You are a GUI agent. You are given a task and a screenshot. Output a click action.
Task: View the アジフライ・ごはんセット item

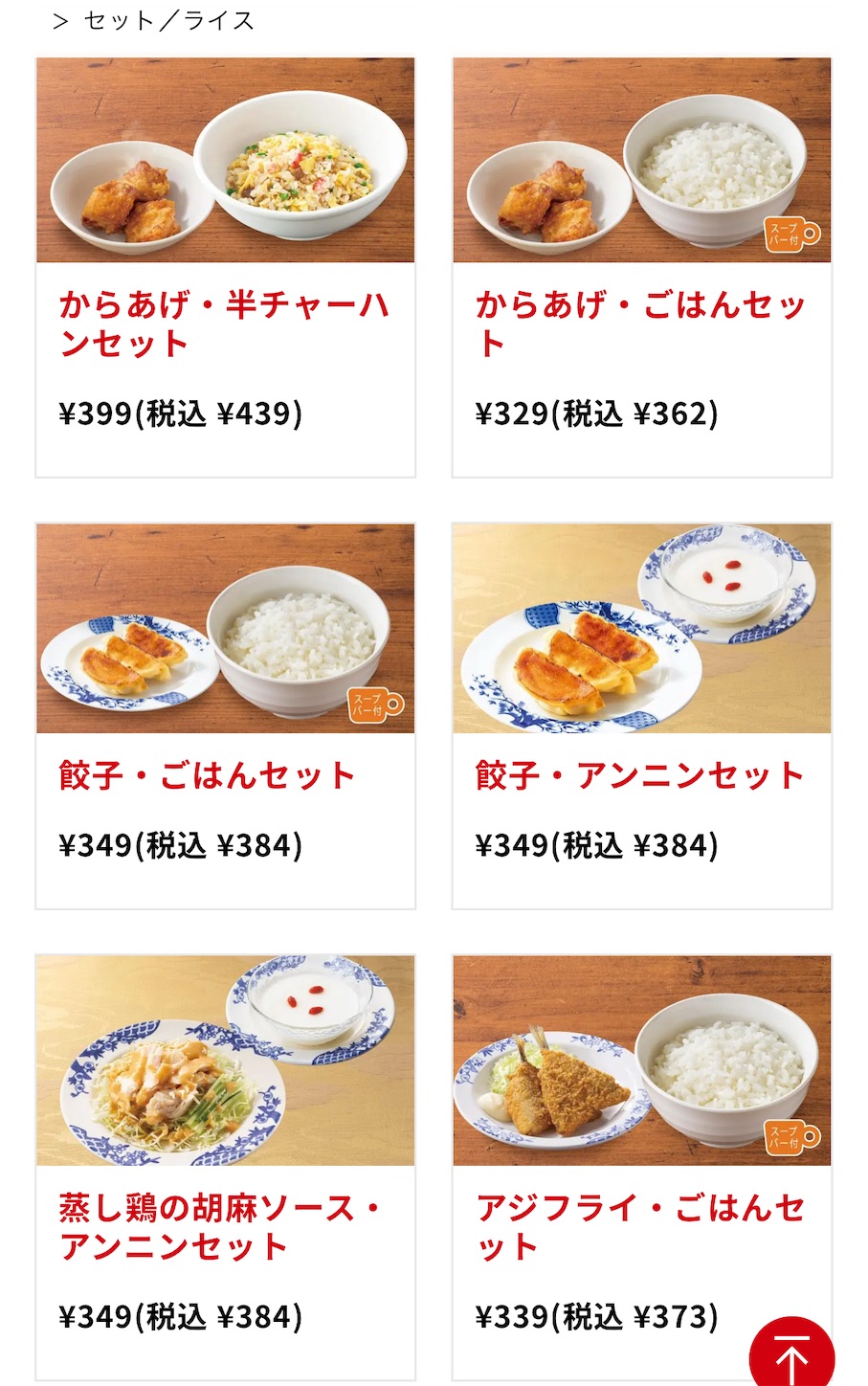pos(641,1167)
